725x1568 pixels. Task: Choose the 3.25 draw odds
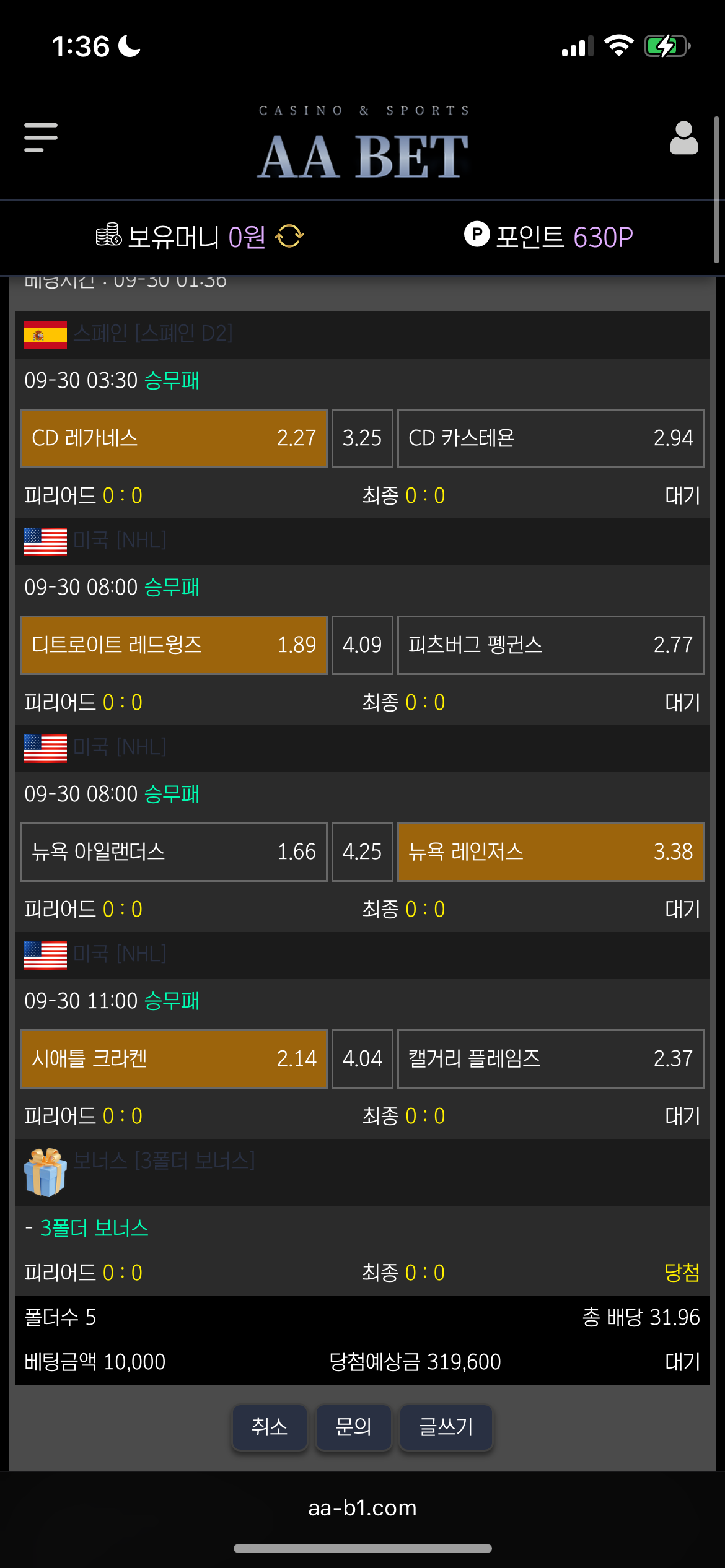click(x=362, y=438)
